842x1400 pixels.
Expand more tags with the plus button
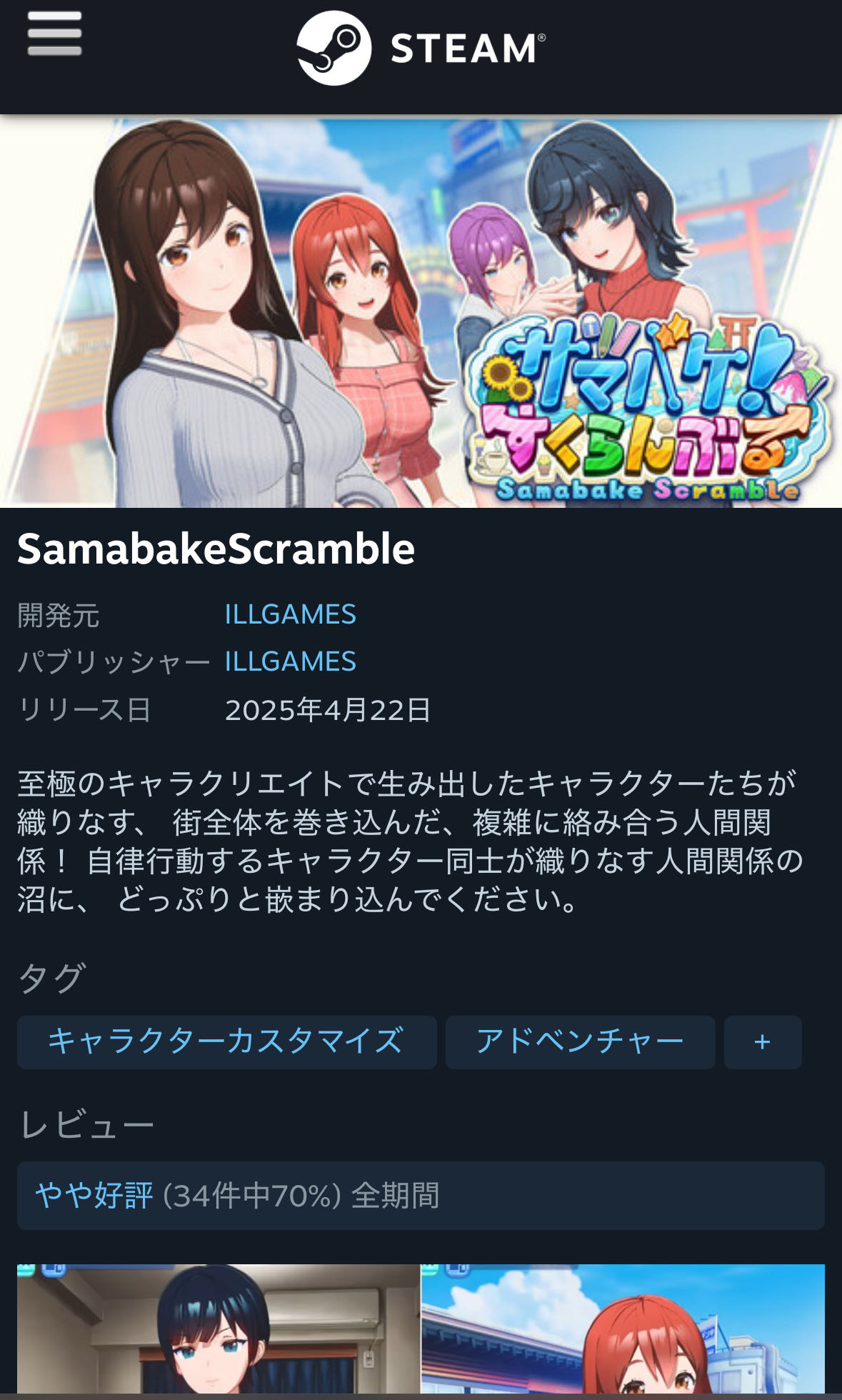[762, 1042]
